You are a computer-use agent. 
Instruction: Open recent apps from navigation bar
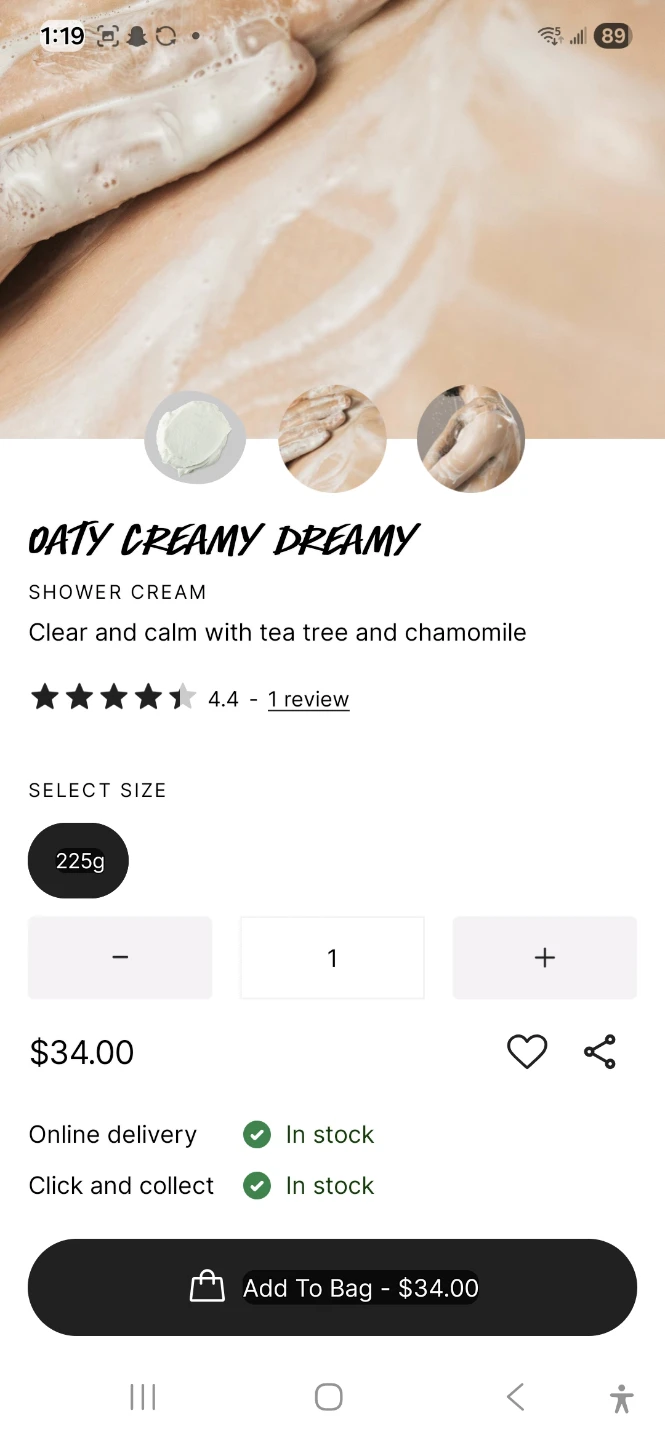[143, 1397]
